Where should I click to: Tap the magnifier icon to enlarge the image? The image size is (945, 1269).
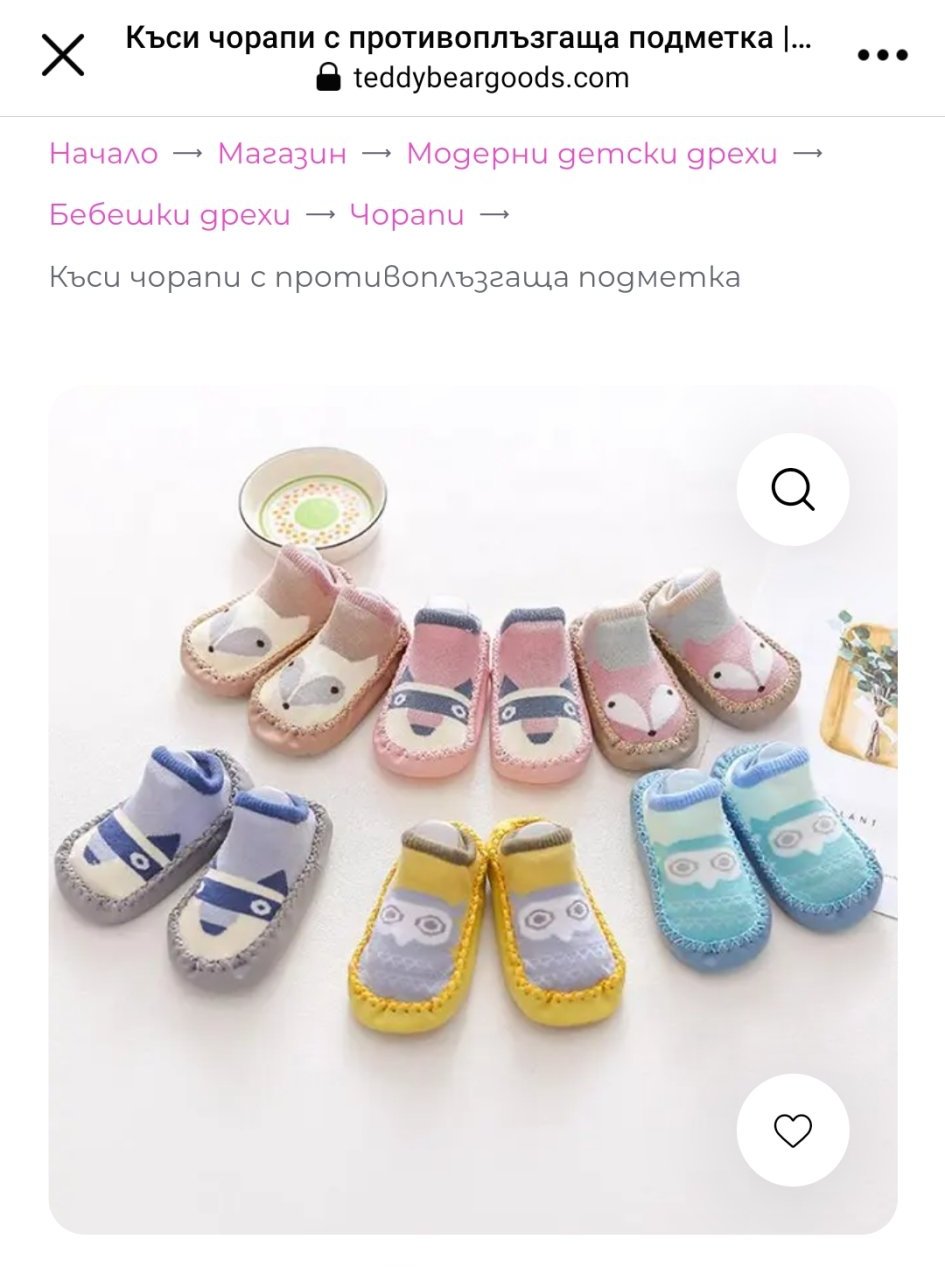pos(793,490)
